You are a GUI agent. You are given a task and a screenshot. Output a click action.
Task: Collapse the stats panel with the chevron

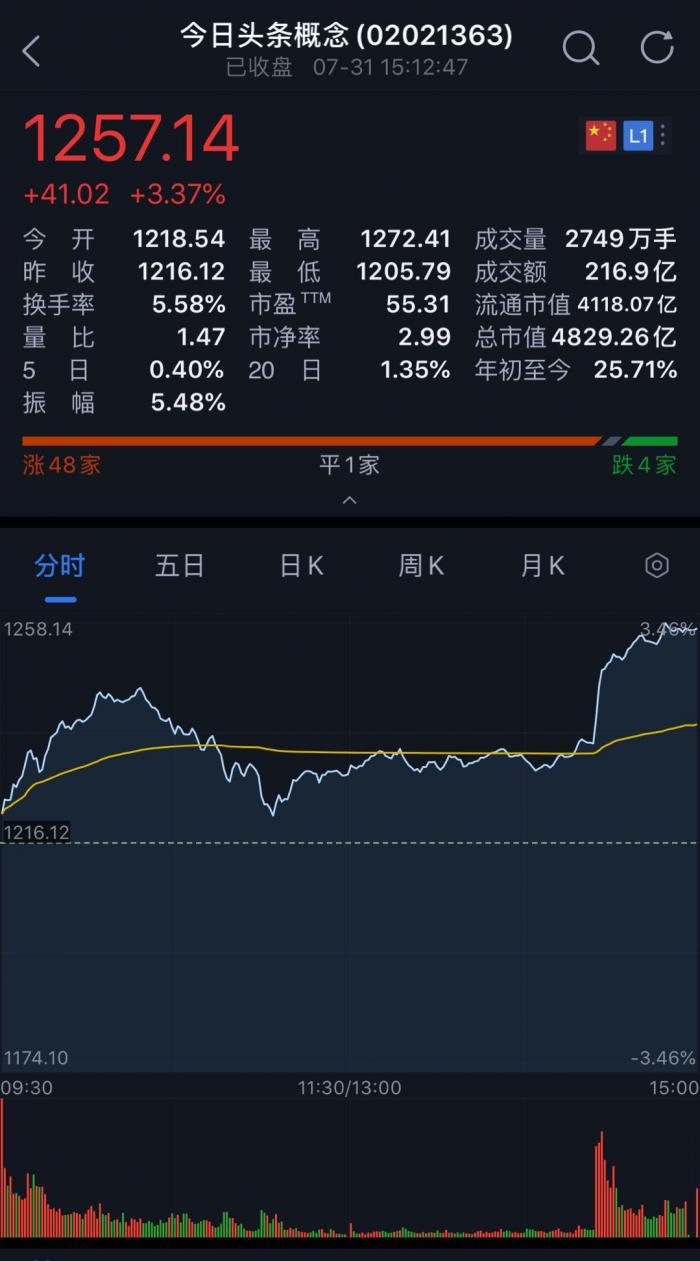pyautogui.click(x=349, y=499)
